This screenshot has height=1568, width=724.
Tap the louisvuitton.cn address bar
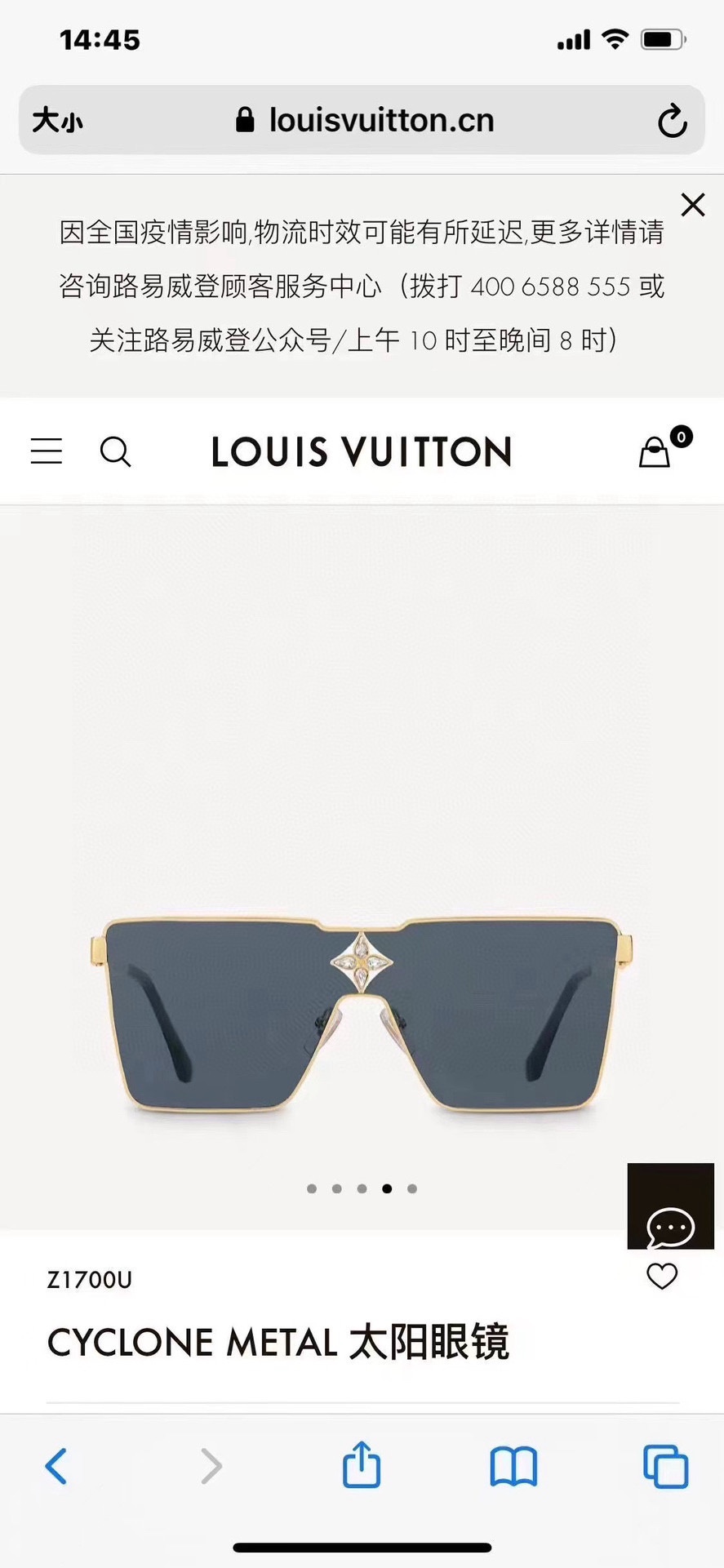[362, 120]
